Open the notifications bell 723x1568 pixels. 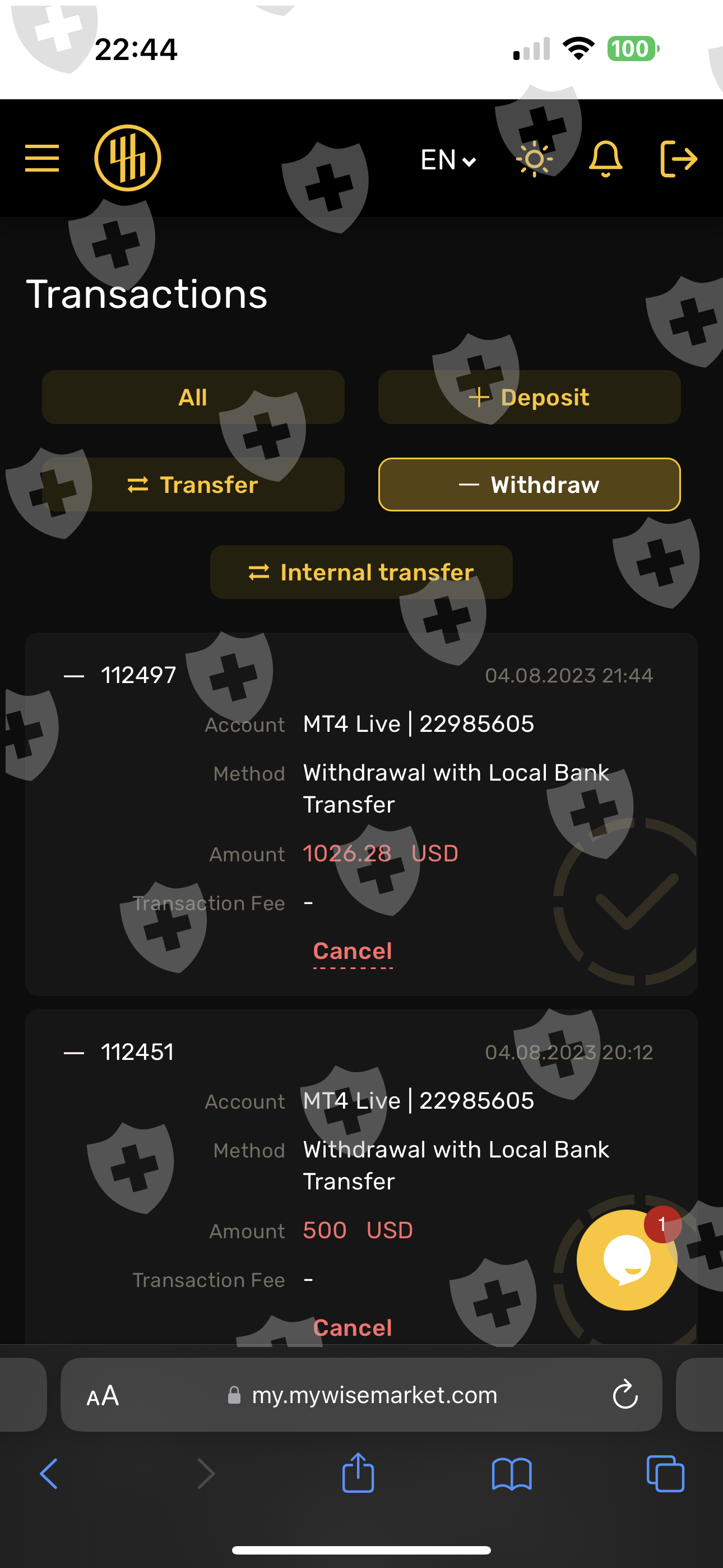[605, 159]
